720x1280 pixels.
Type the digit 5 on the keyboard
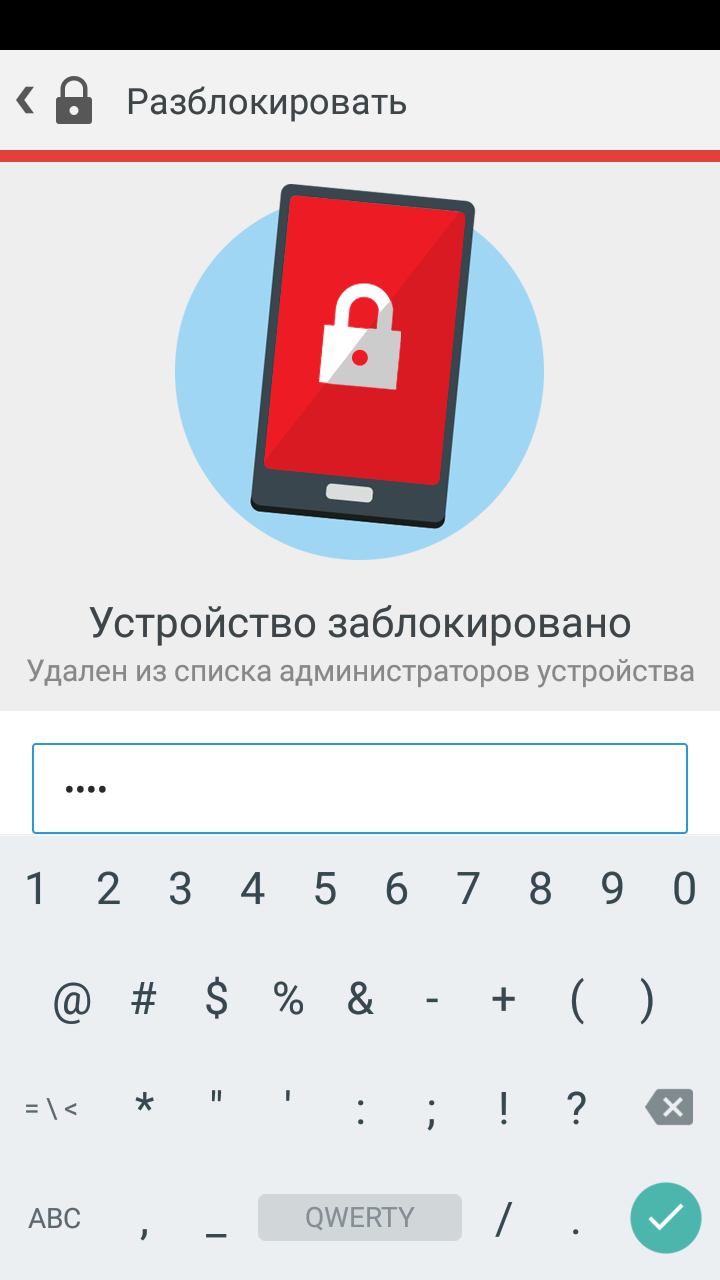click(x=324, y=888)
